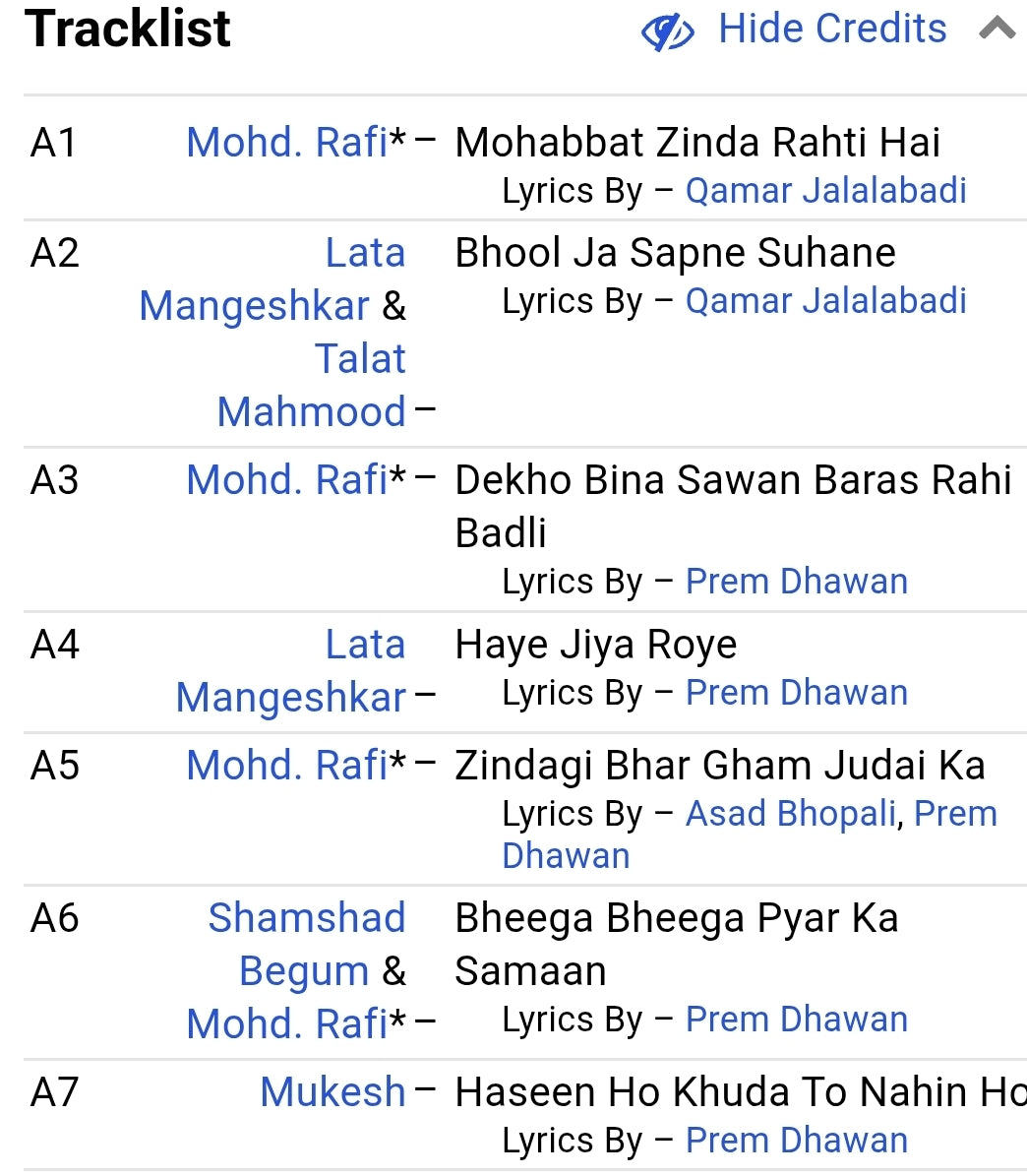Open Mohd. Rafi link on track A6
The height and width of the screenshot is (1176, 1027).
[286, 1024]
